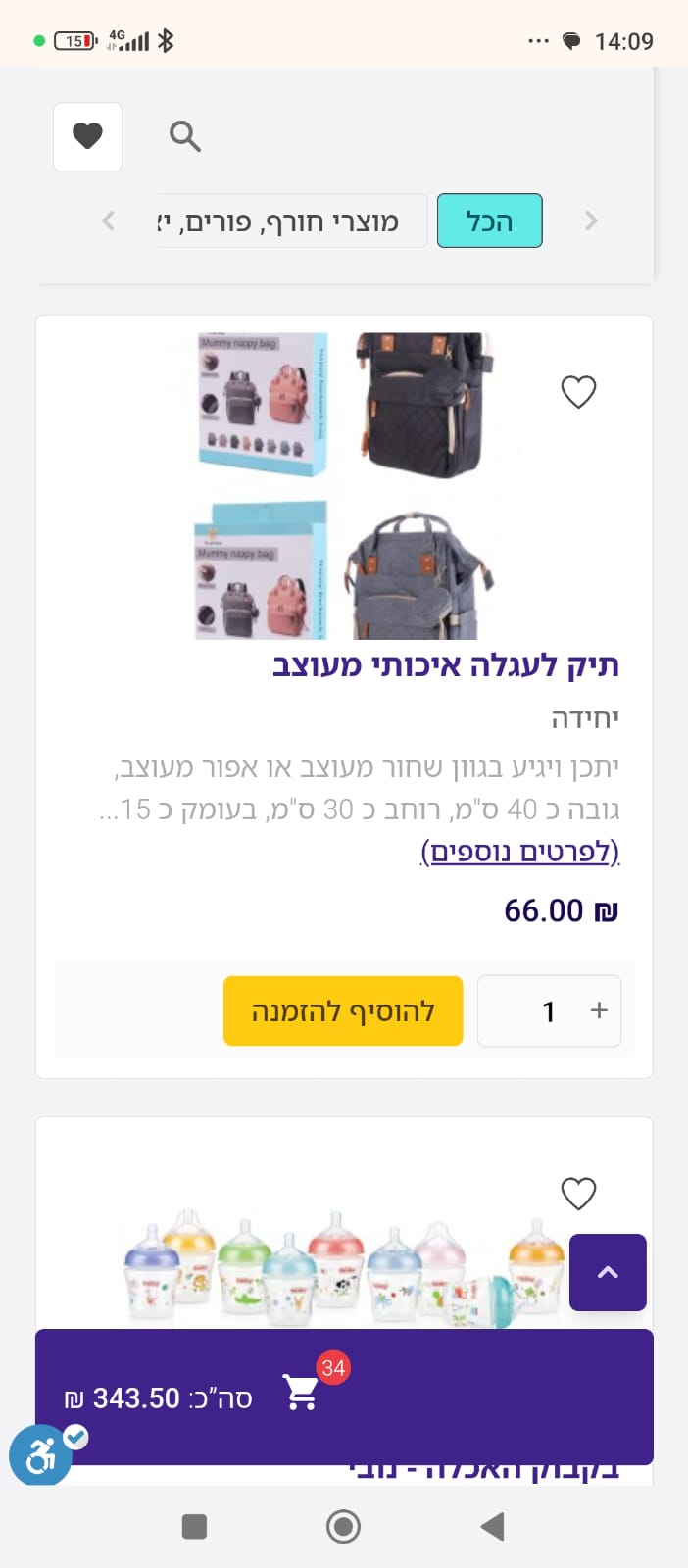Show previous categories with left arrow
This screenshot has height=1568, width=688.
(x=109, y=220)
